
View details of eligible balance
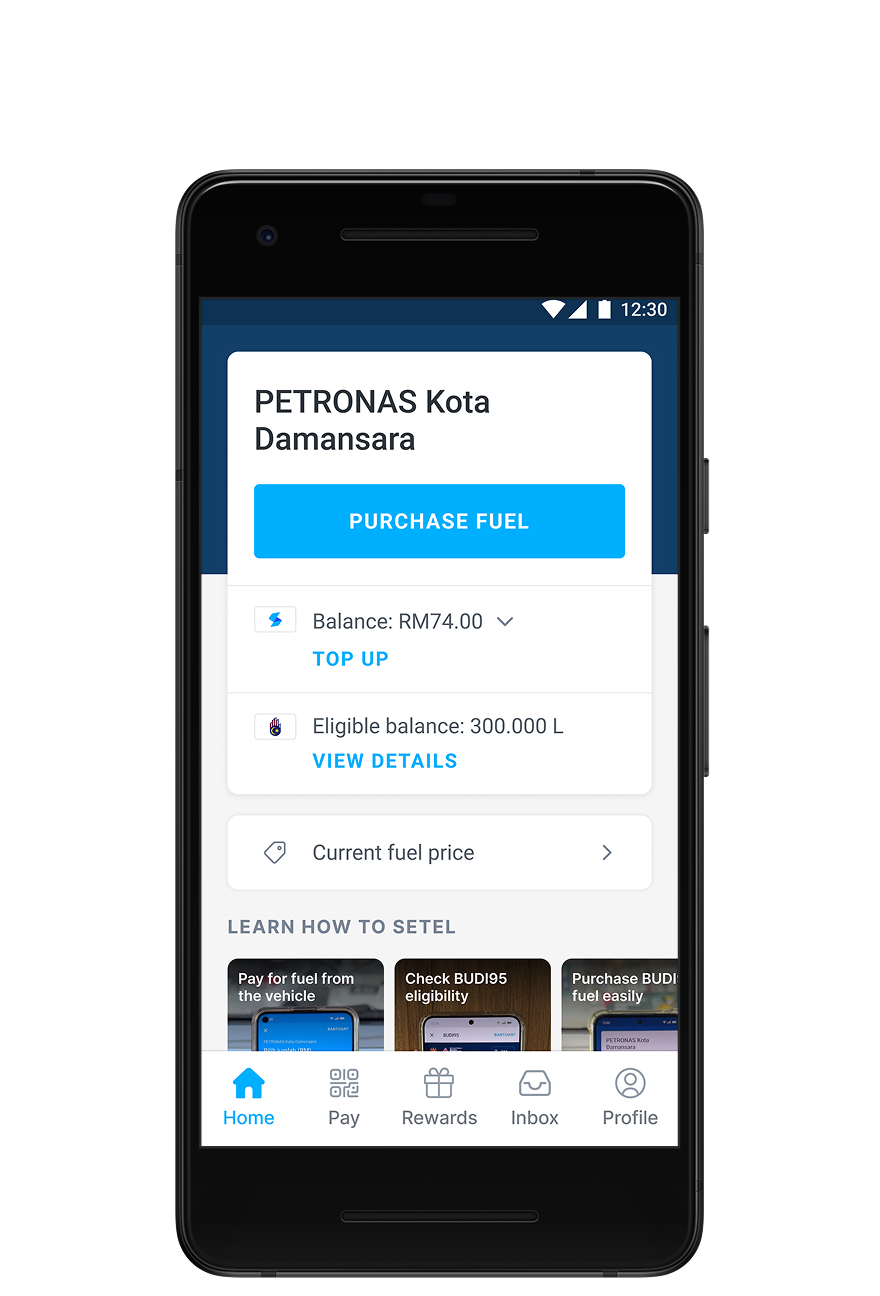click(x=384, y=761)
